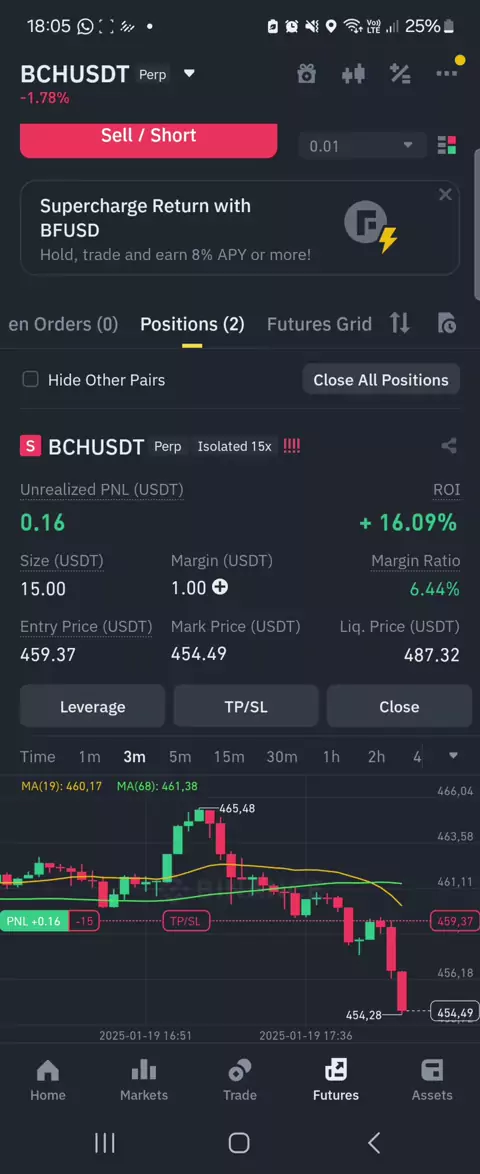Viewport: 480px width, 1174px height.
Task: Set TP/SL for the position
Action: click(246, 706)
